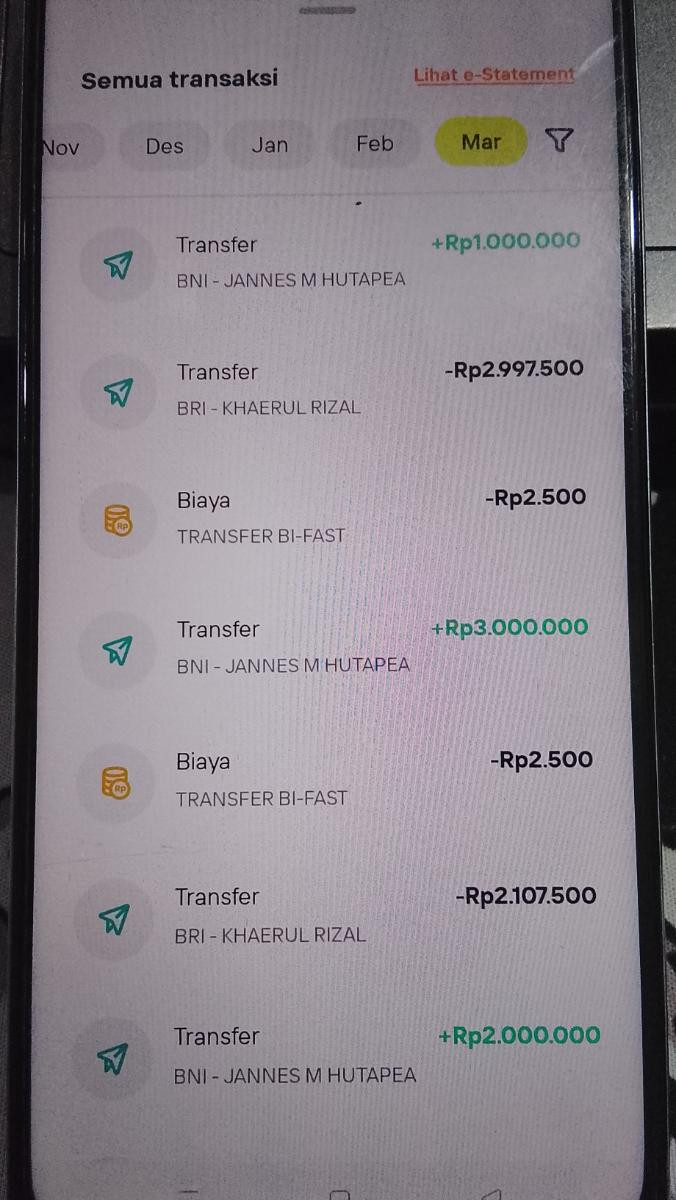Select the Mar month chip
The image size is (676, 1200).
point(481,142)
